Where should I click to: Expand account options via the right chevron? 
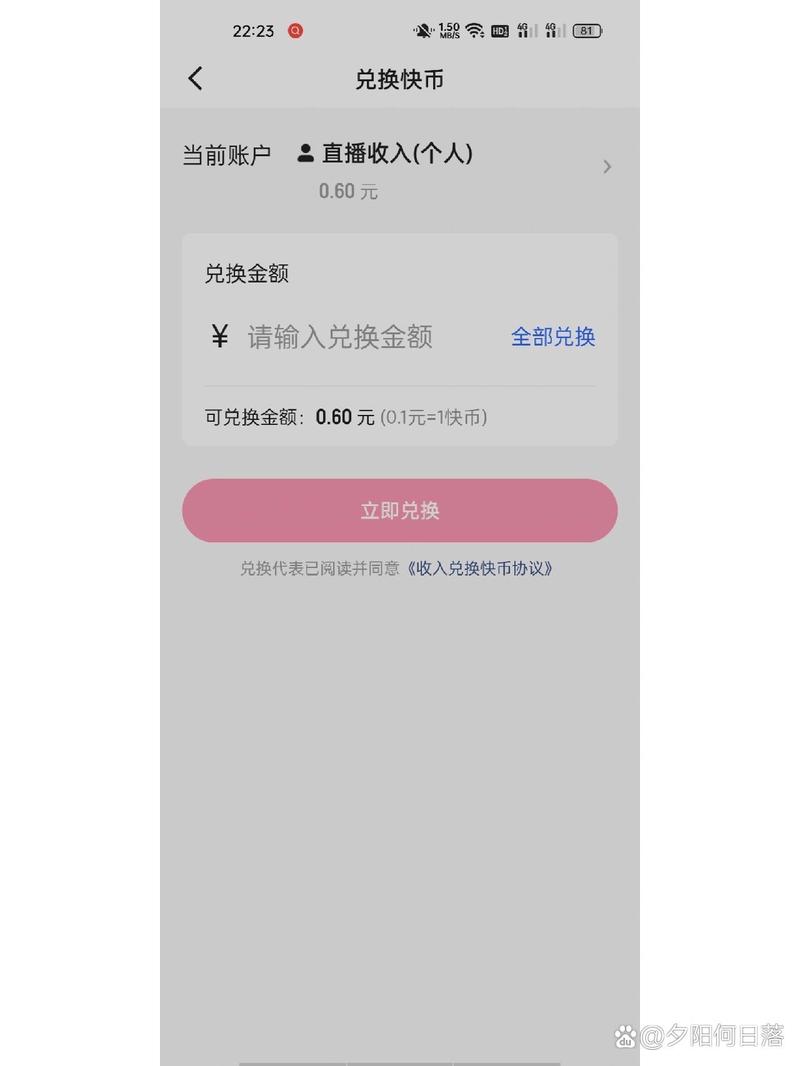point(607,166)
